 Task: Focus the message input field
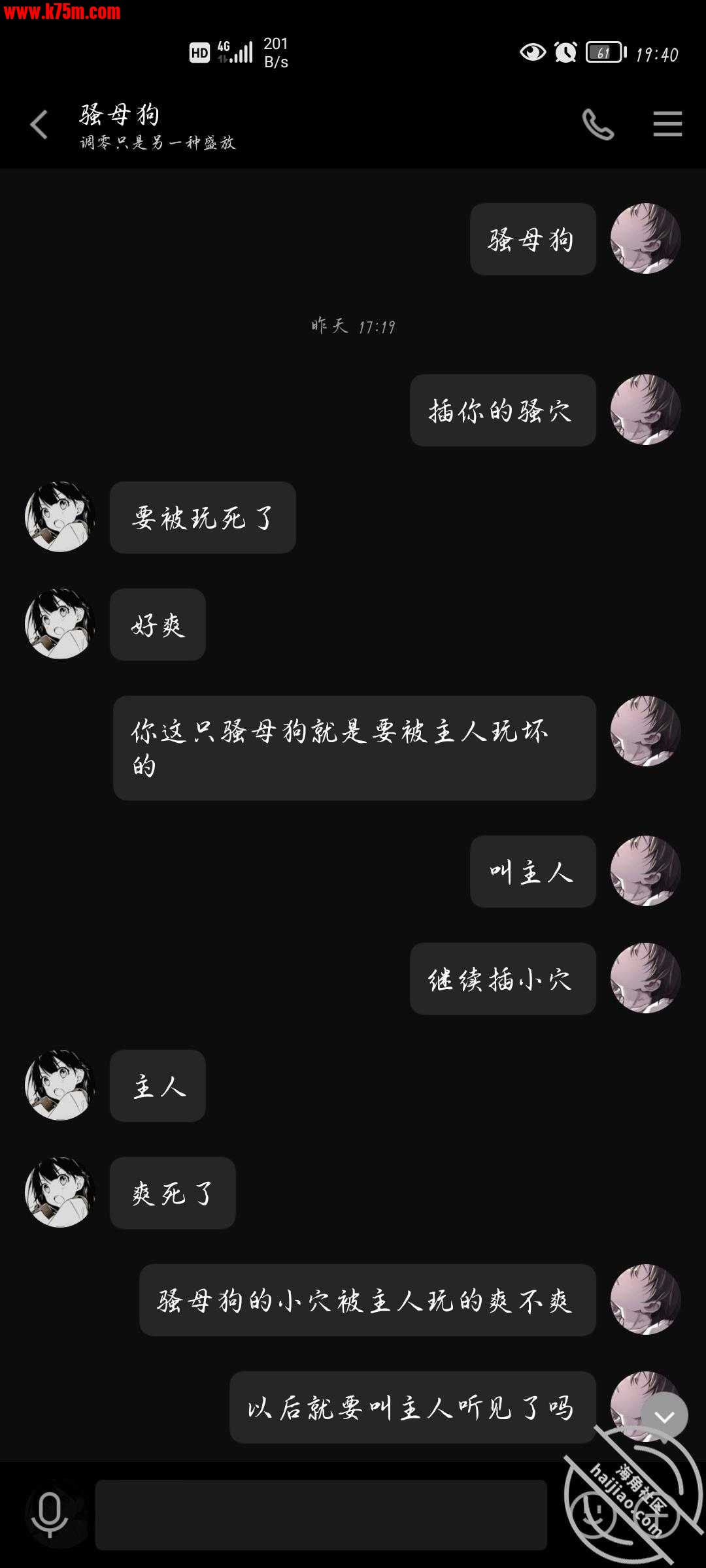[320, 1514]
